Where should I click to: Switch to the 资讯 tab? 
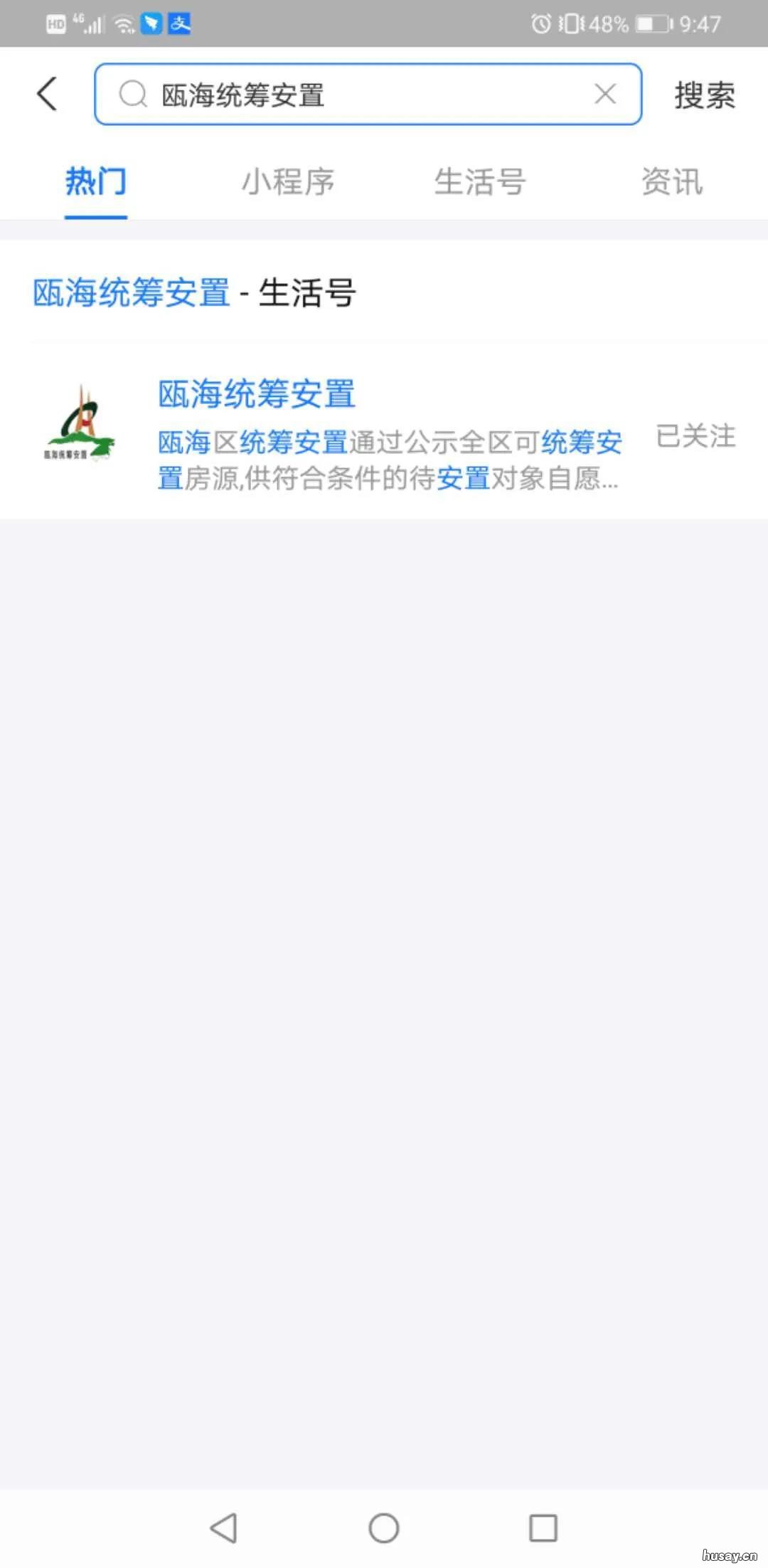click(672, 182)
